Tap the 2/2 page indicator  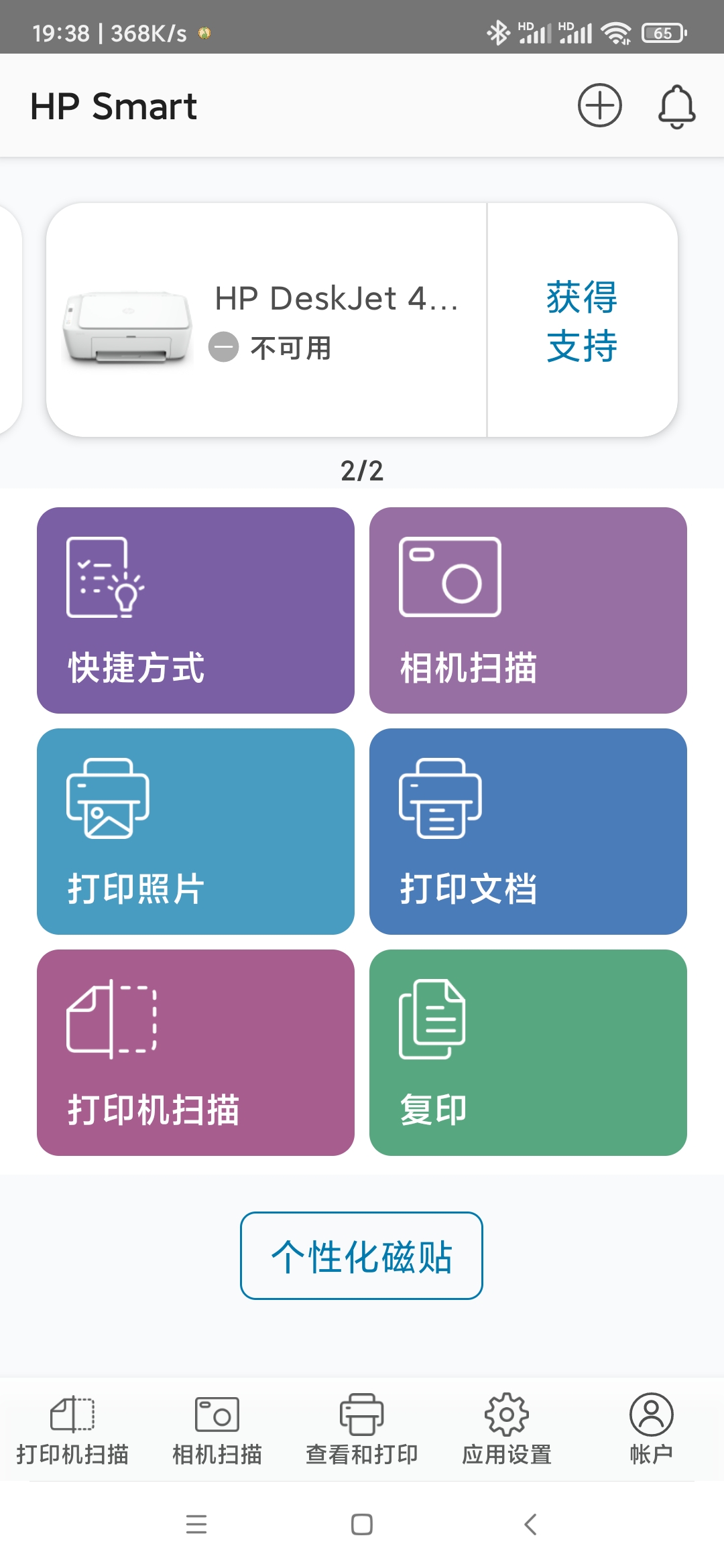362,470
